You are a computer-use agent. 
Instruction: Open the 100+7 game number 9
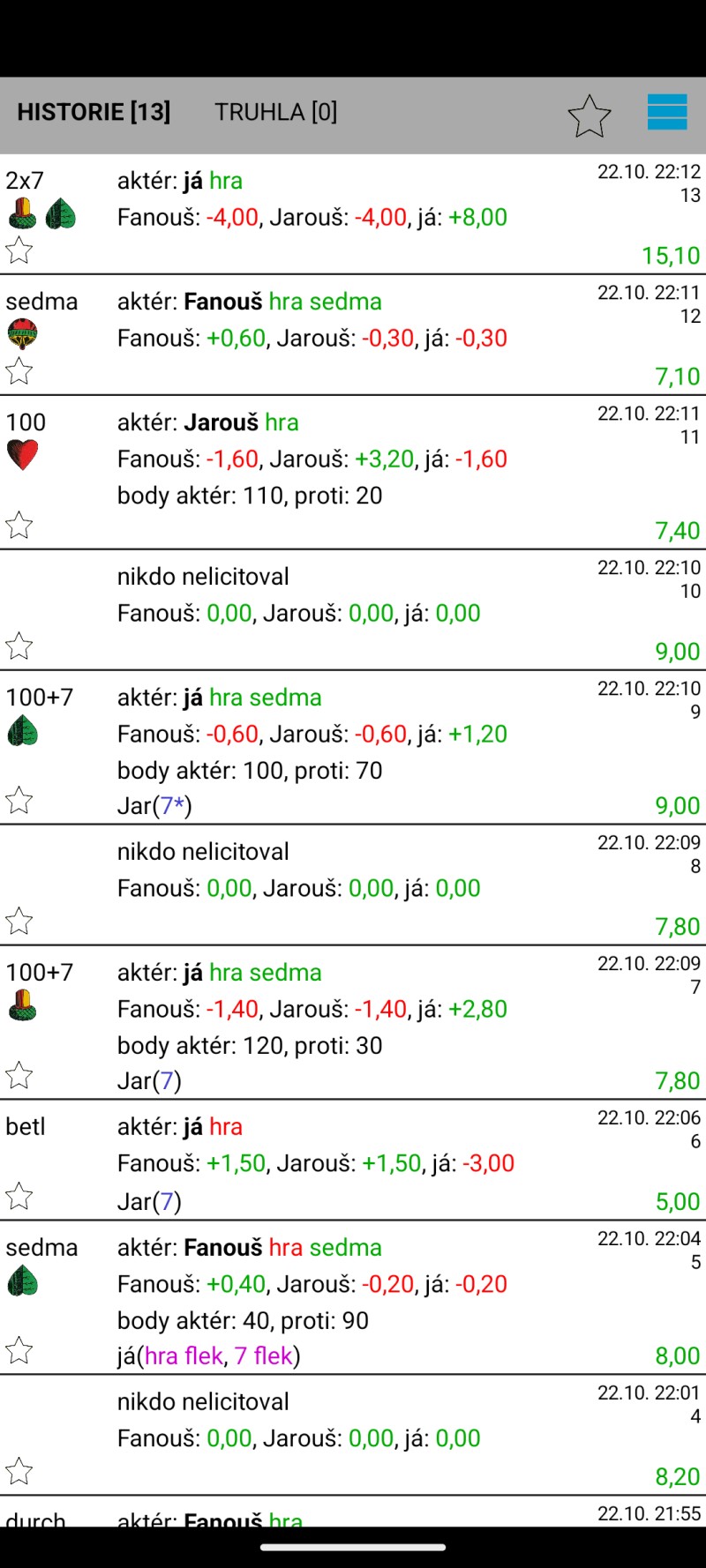pos(353,748)
